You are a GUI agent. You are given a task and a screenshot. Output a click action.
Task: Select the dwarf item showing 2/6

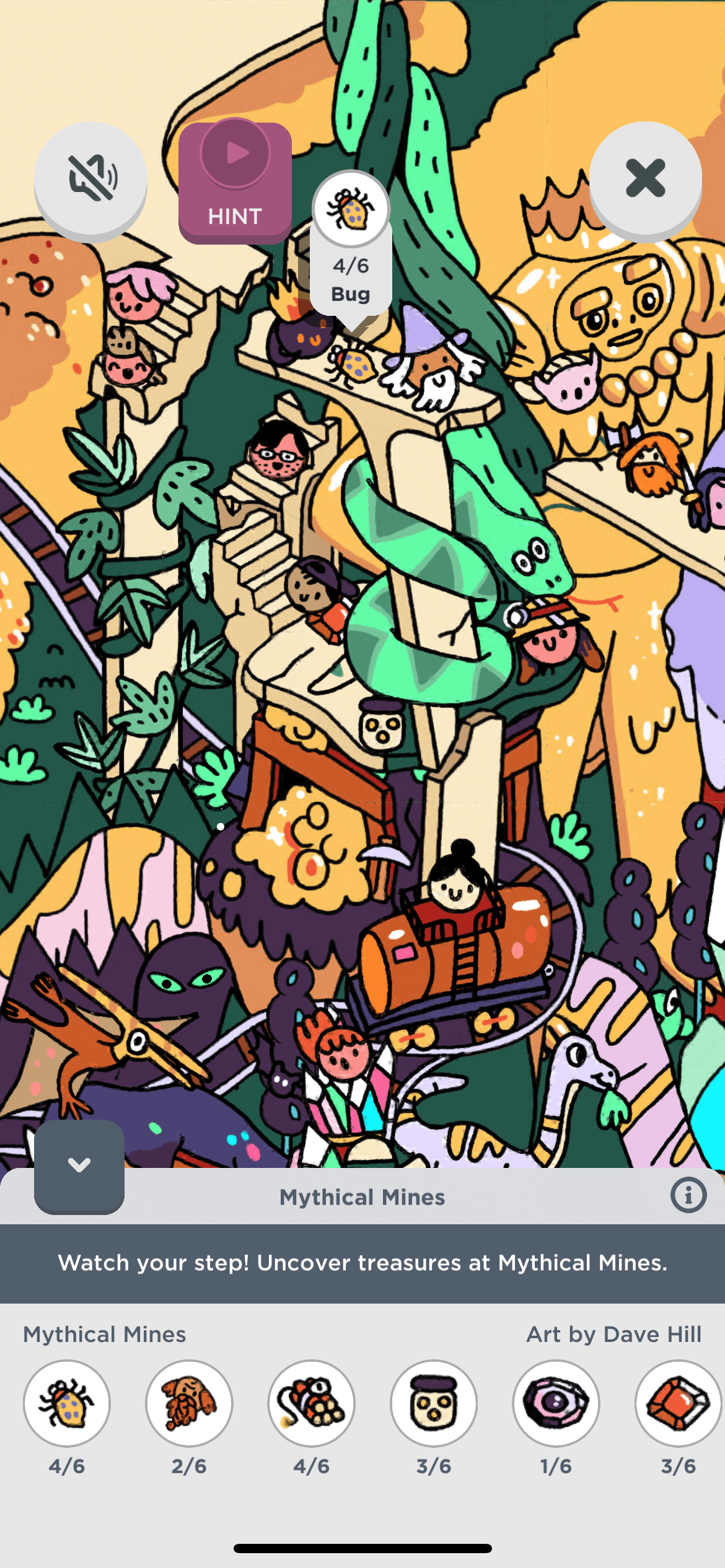click(x=189, y=1403)
